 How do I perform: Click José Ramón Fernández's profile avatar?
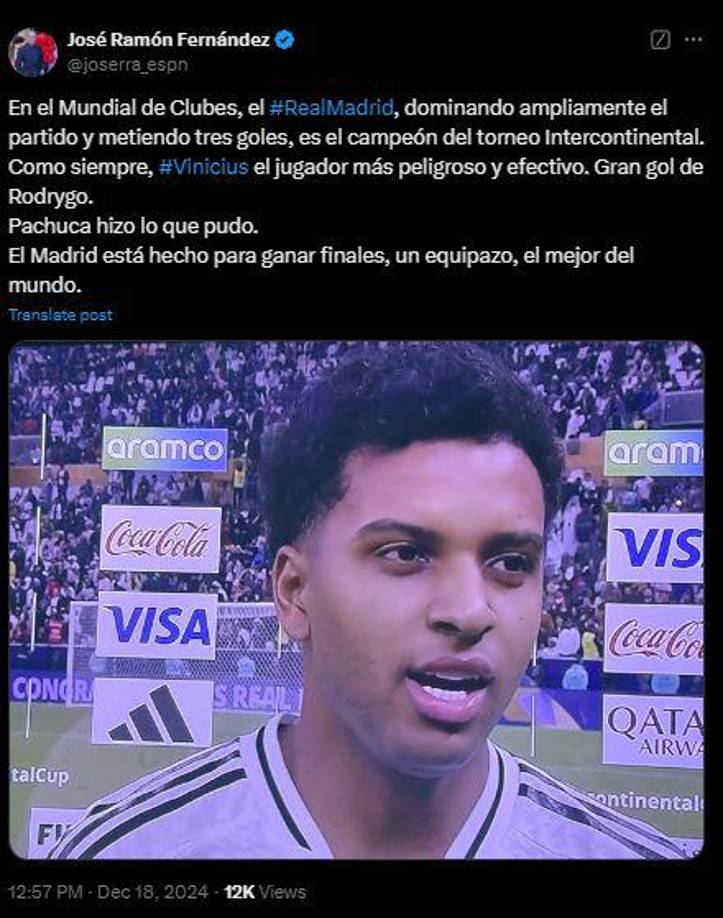pos(31,41)
